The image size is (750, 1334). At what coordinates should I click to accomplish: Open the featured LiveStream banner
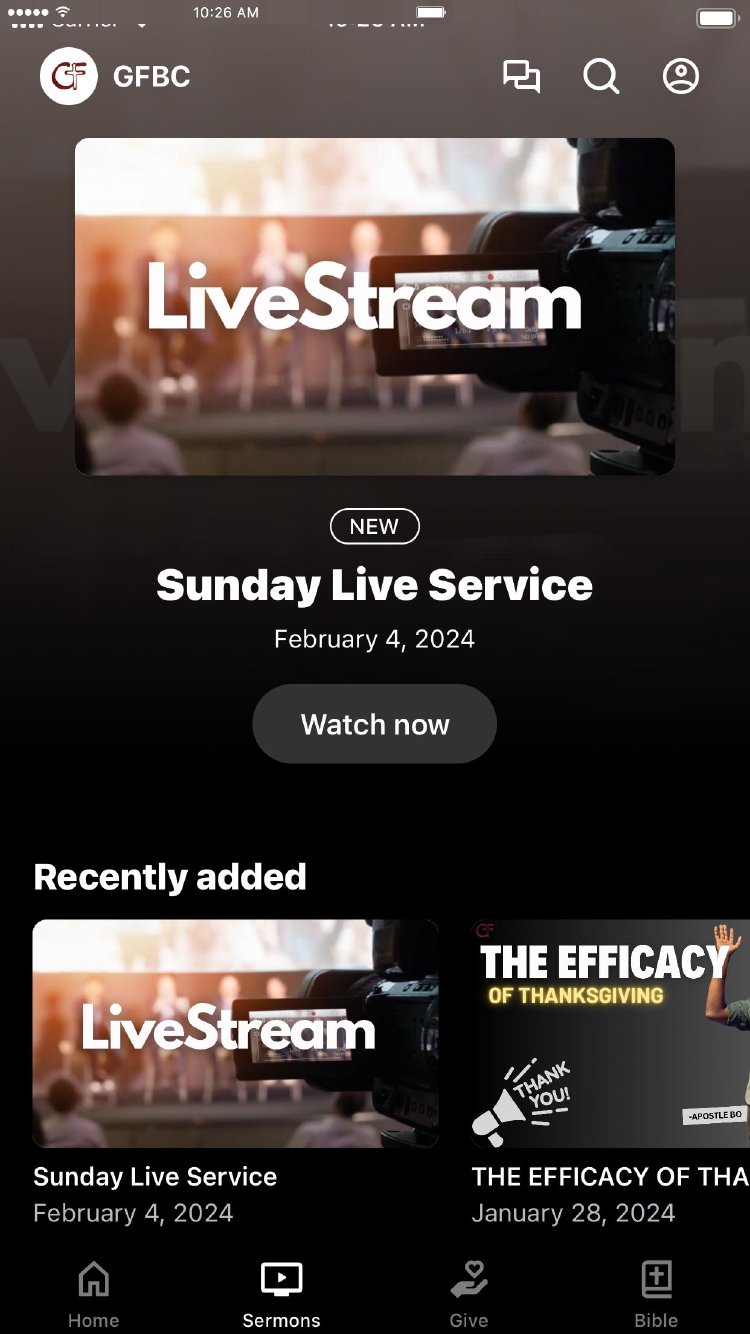tap(375, 306)
